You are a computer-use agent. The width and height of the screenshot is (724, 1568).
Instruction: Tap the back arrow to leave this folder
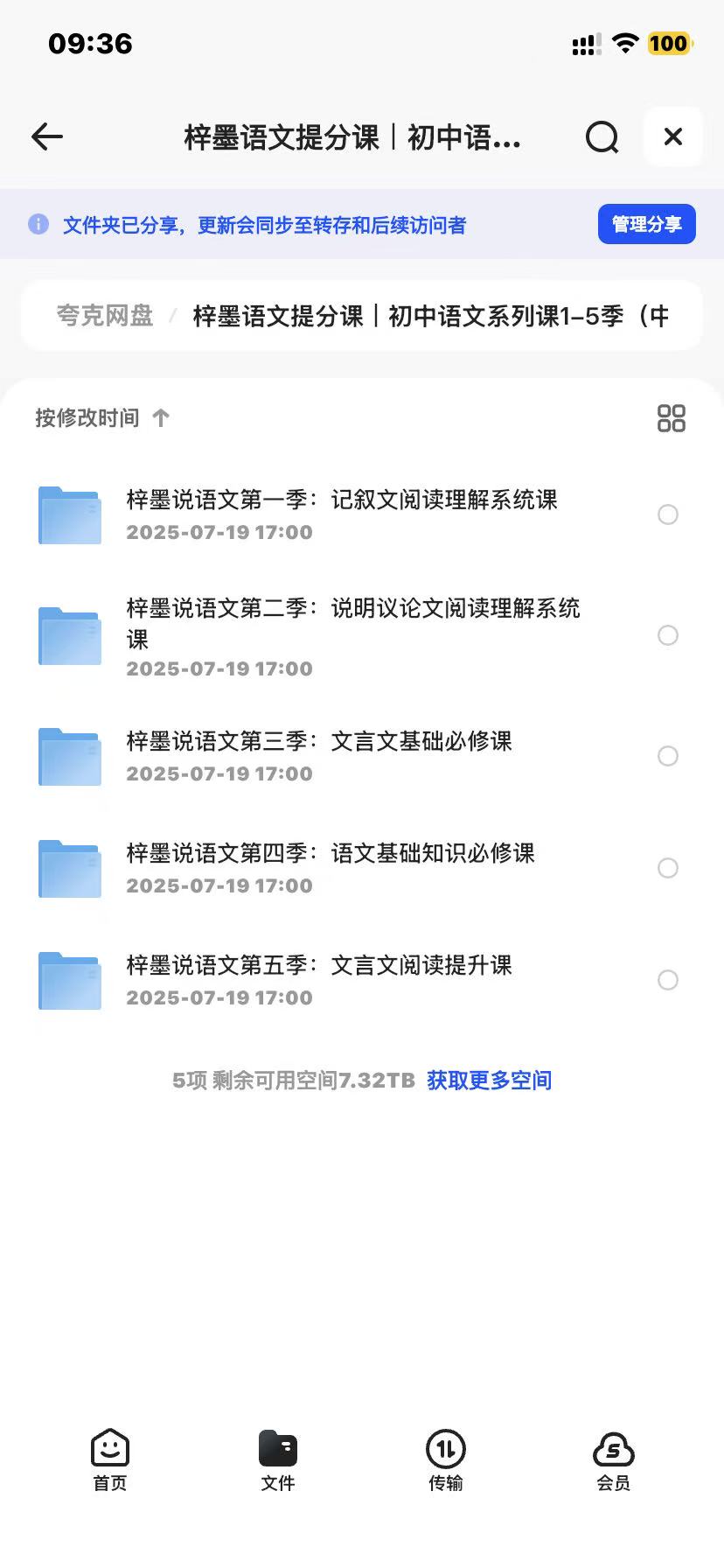pos(46,136)
